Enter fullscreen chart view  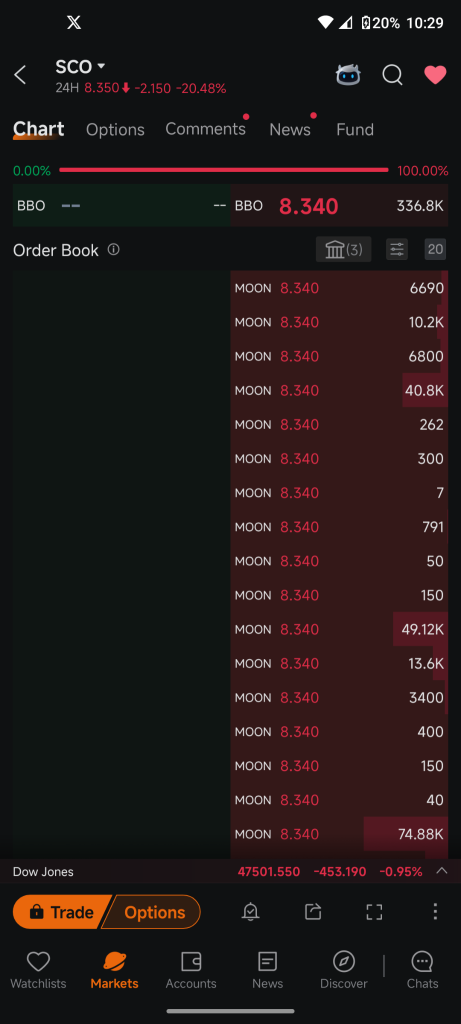pyautogui.click(x=374, y=912)
